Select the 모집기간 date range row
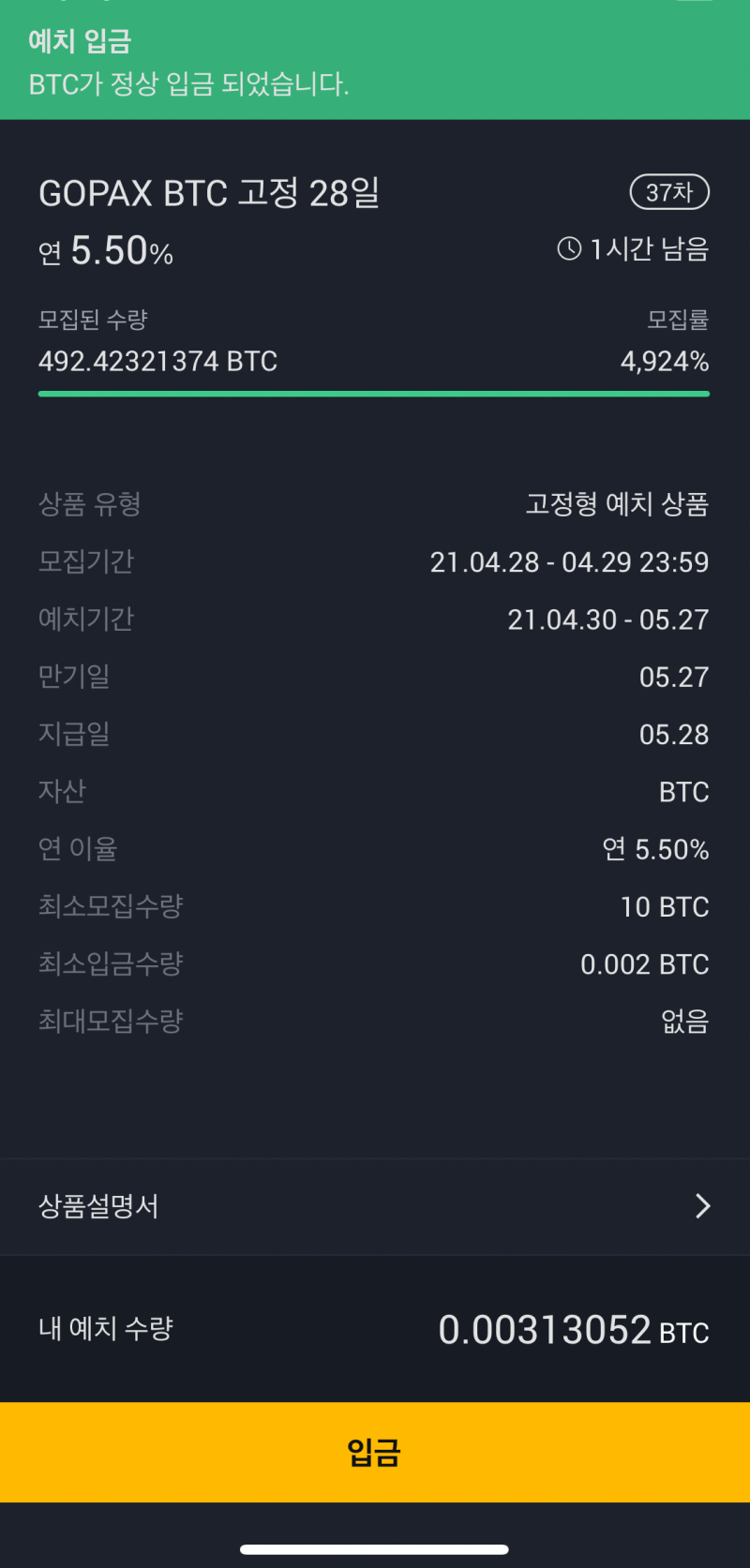The width and height of the screenshot is (750, 1568). click(375, 561)
